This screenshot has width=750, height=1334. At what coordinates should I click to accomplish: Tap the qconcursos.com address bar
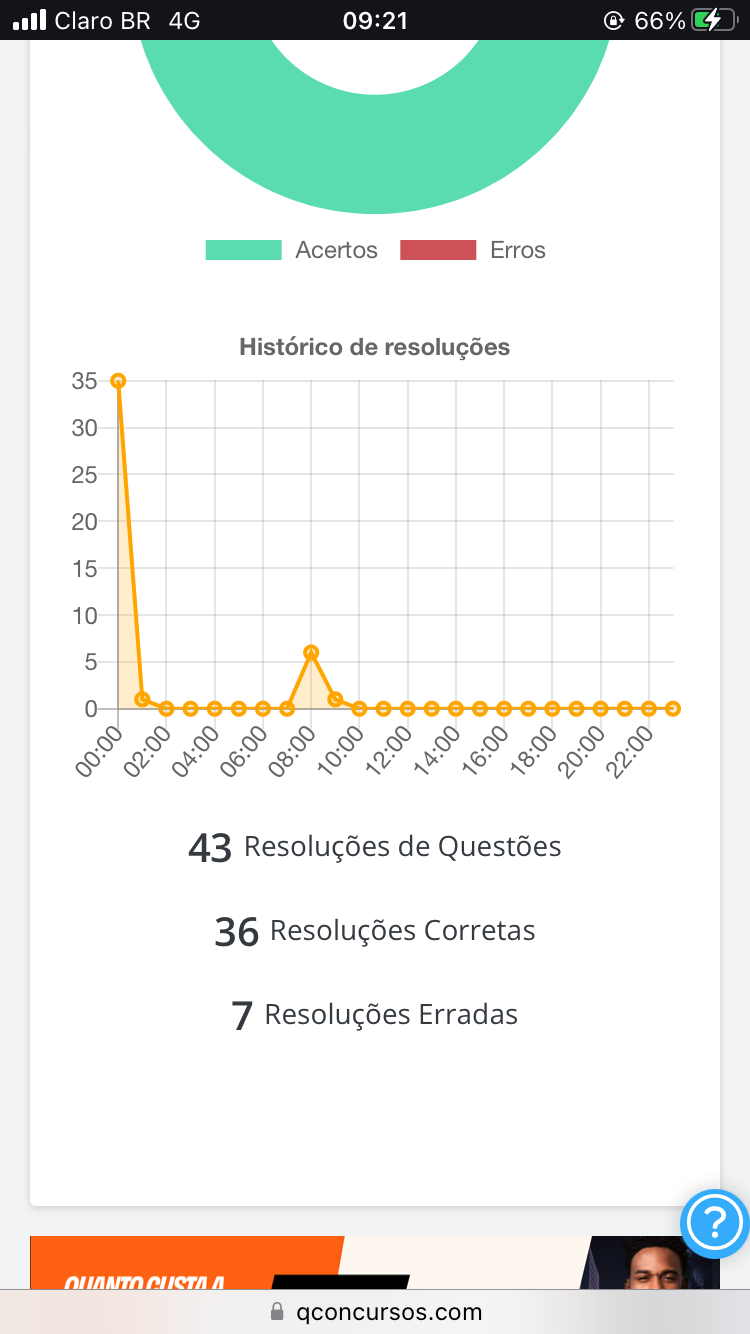pos(375,1312)
